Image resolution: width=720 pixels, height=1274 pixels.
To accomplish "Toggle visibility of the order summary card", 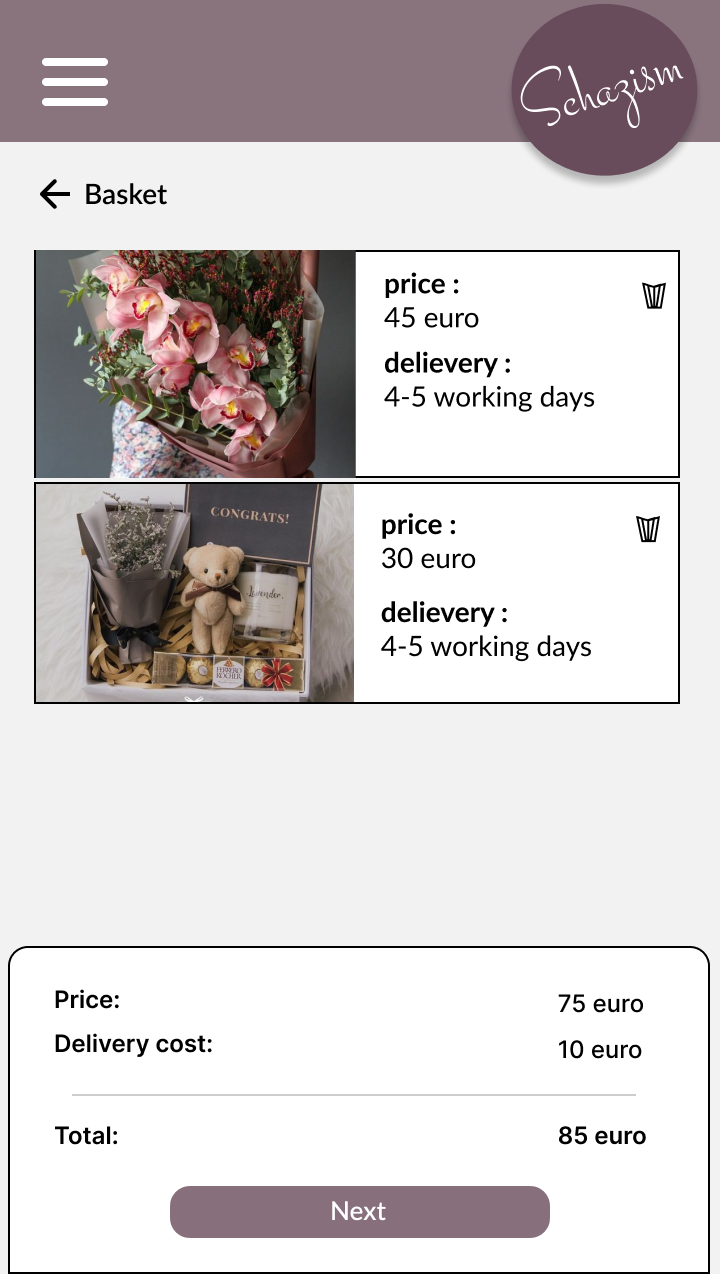I will click(360, 1110).
